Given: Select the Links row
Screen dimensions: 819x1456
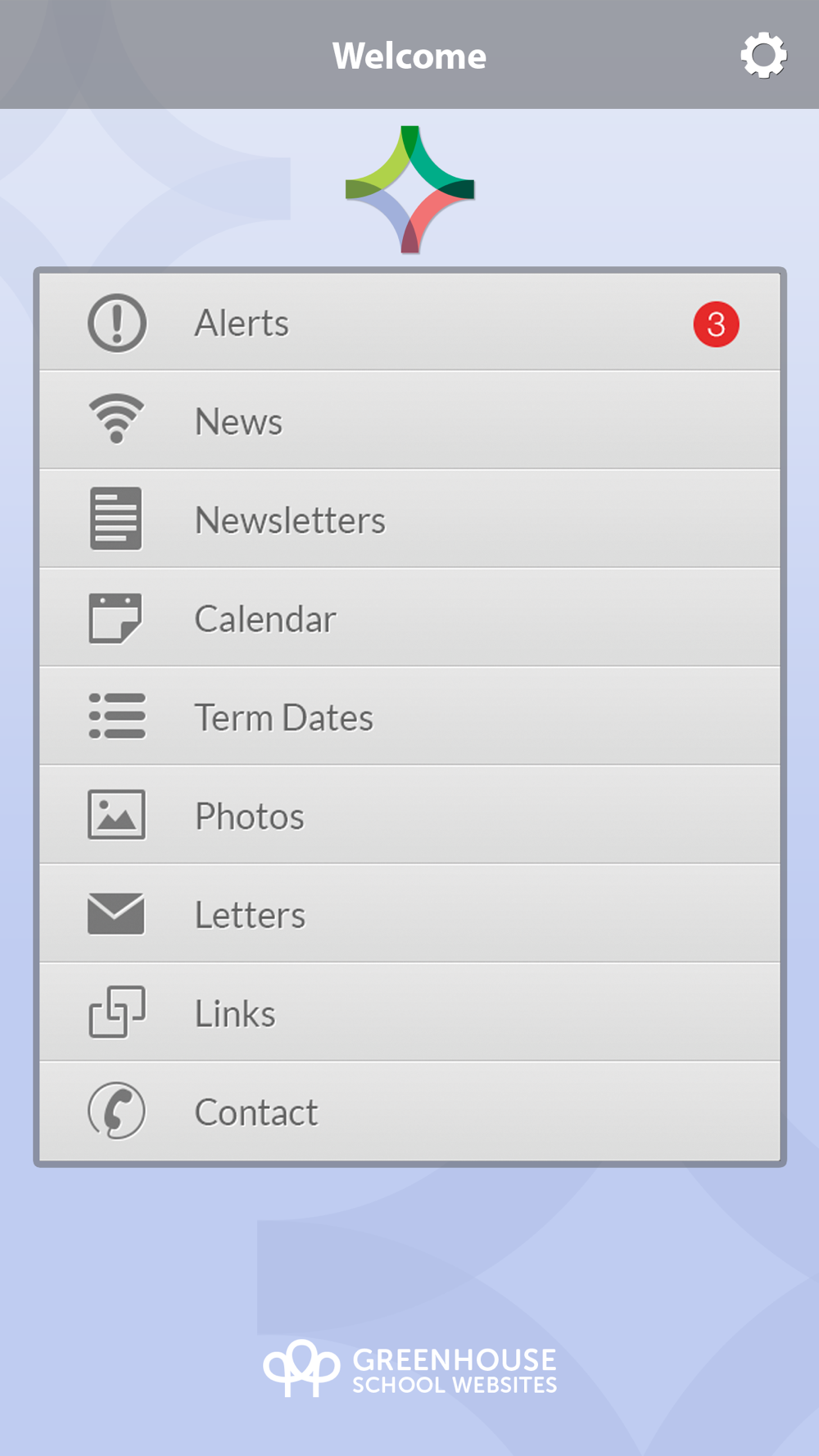Looking at the screenshot, I should (x=409, y=1012).
